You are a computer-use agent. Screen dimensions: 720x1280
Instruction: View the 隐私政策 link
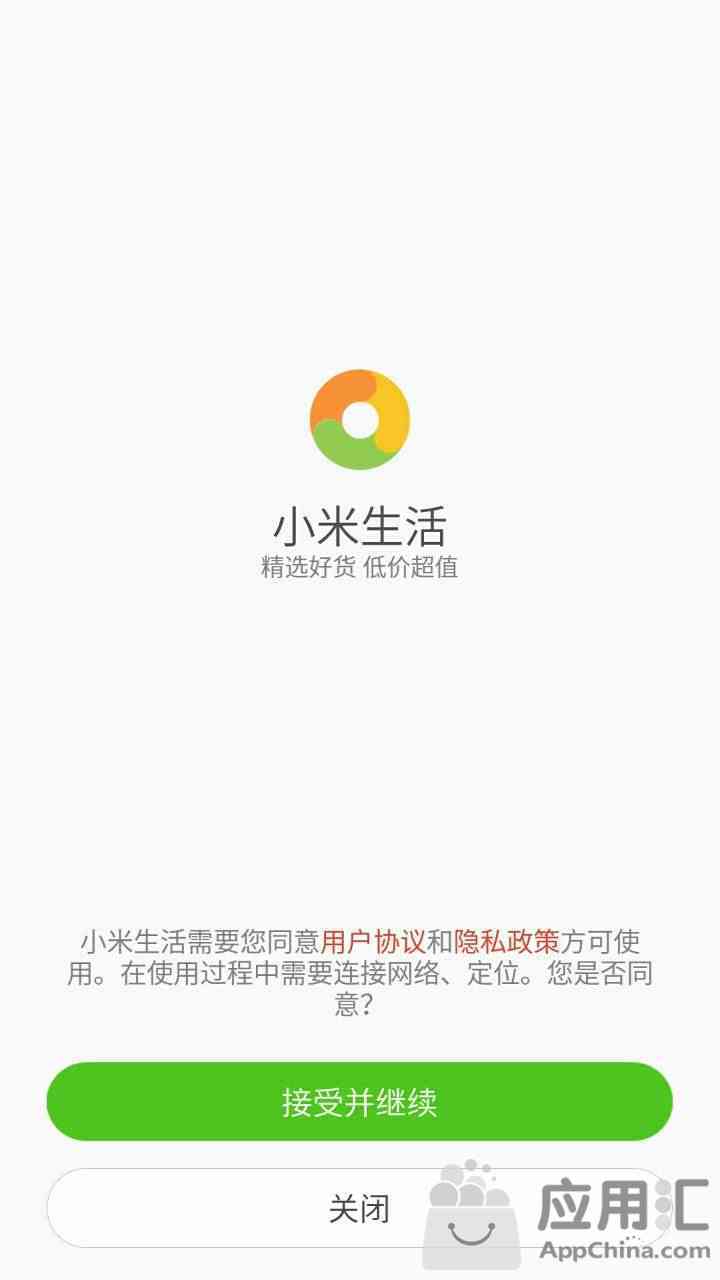point(507,942)
